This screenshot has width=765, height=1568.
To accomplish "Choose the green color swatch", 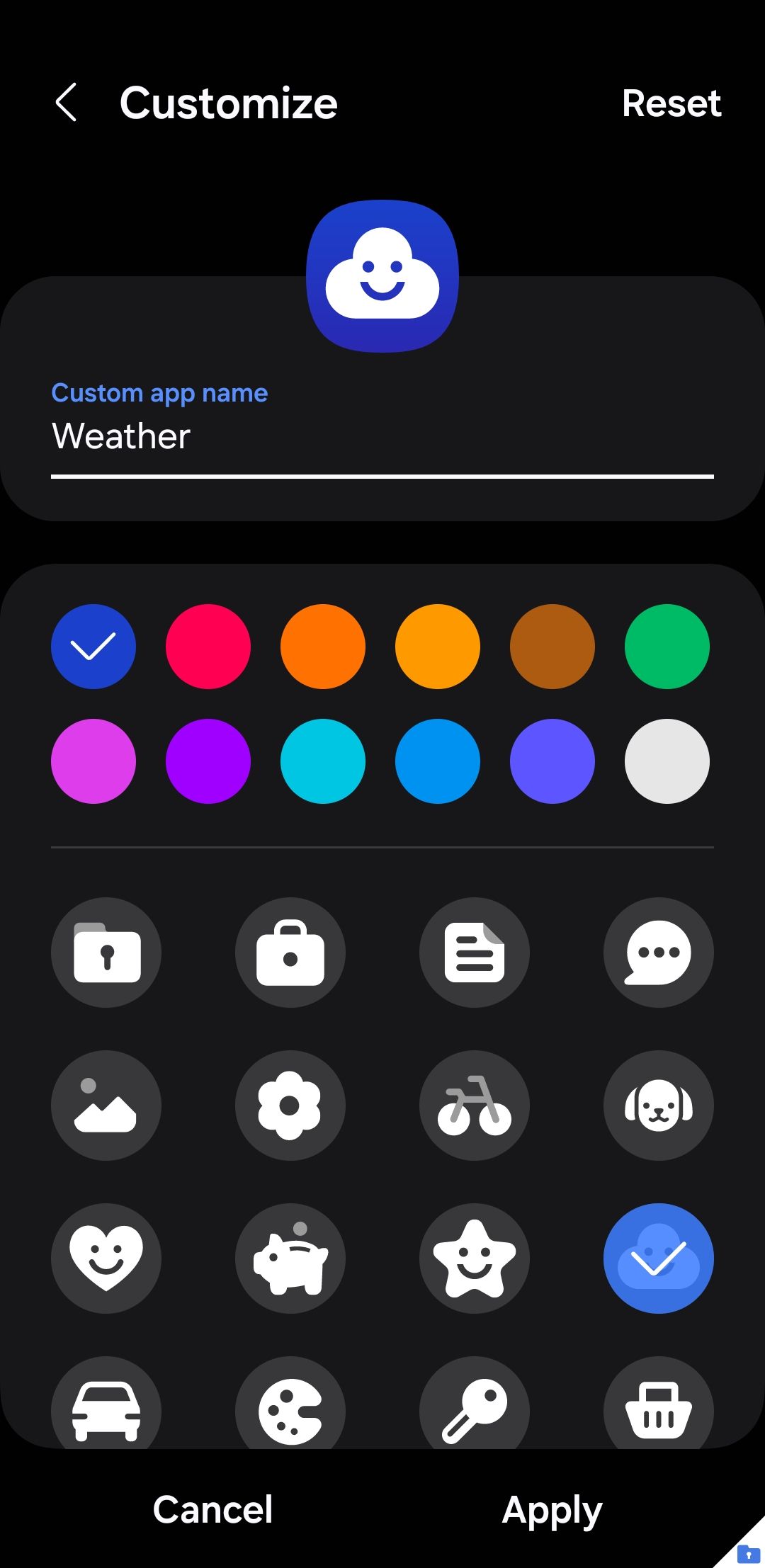I will (x=667, y=647).
